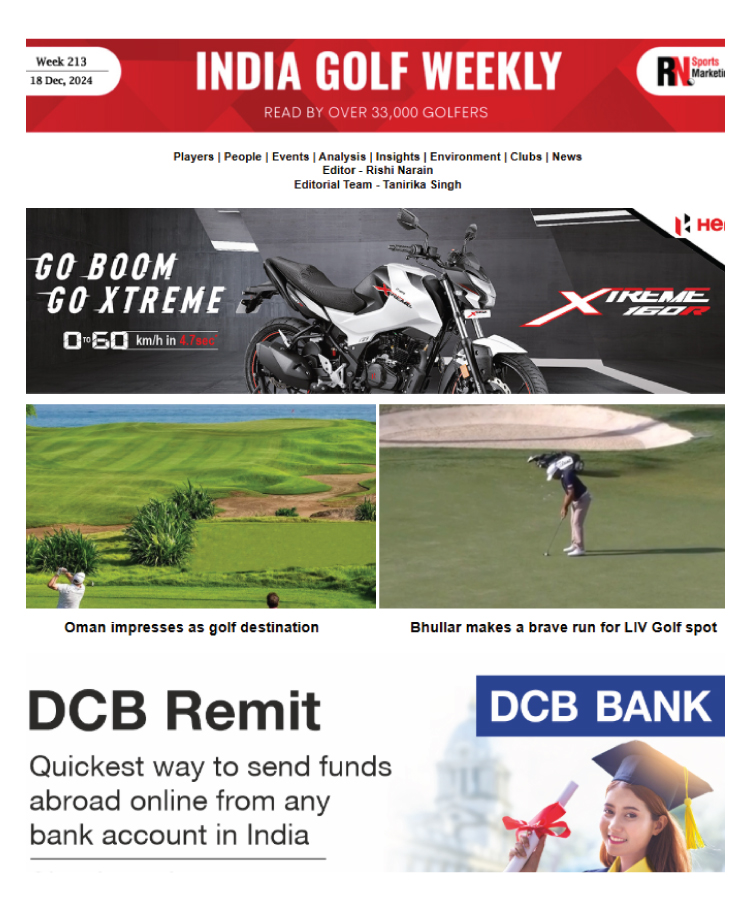751x911 pixels.
Task: View the Analysis section
Action: [x=342, y=157]
